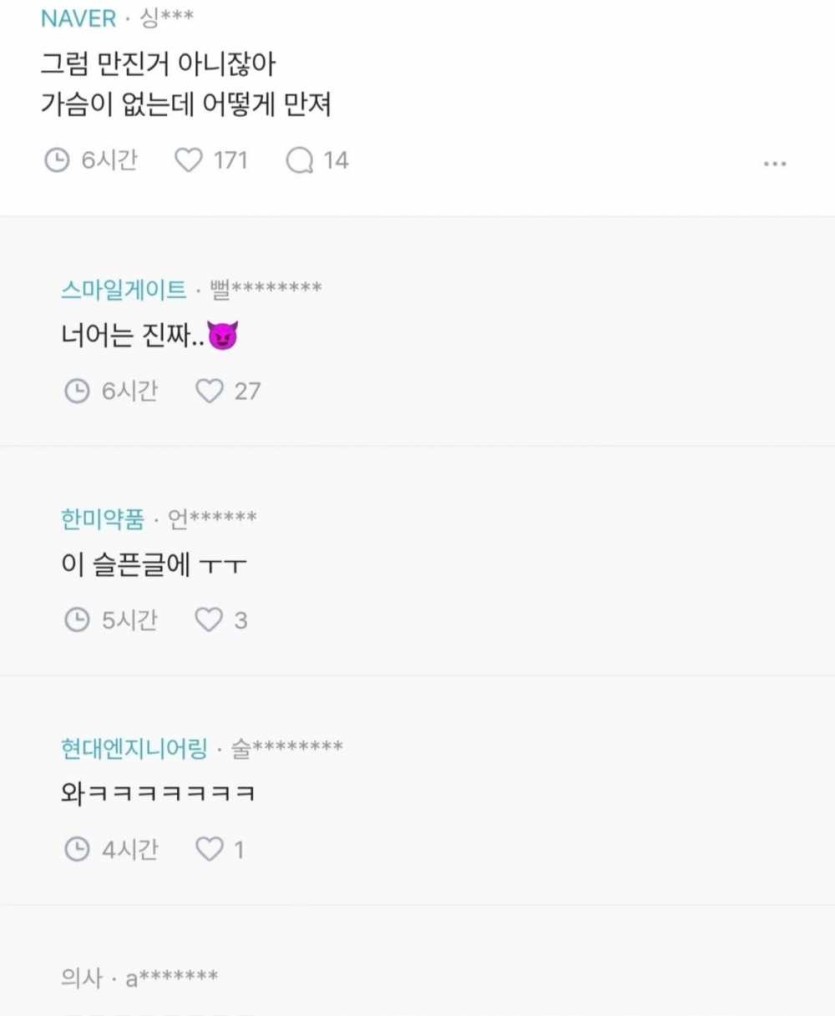Visit the 현대엔지니어링 company link
Image resolution: width=835 pixels, height=1016 pixels.
click(133, 747)
